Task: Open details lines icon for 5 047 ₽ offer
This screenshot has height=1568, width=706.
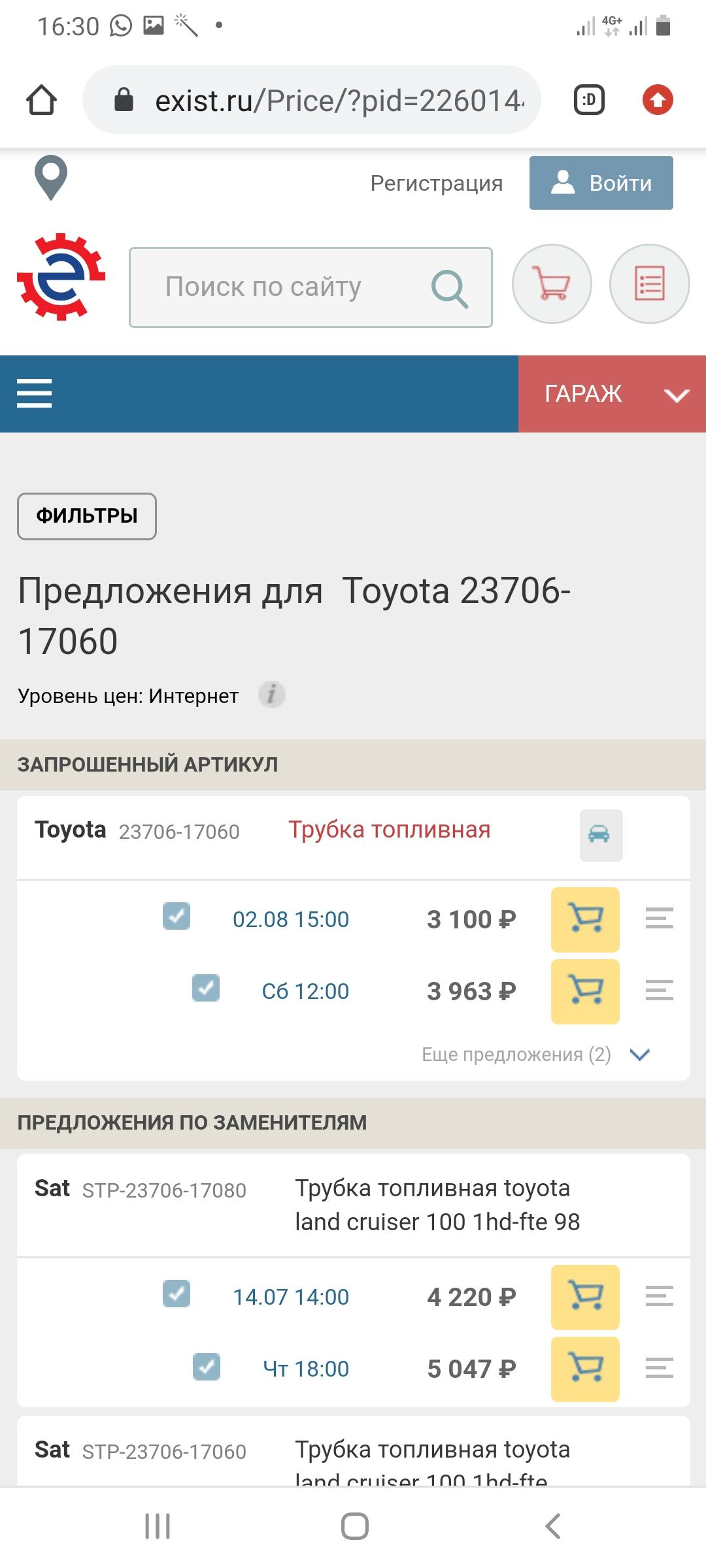Action: pos(659,1369)
